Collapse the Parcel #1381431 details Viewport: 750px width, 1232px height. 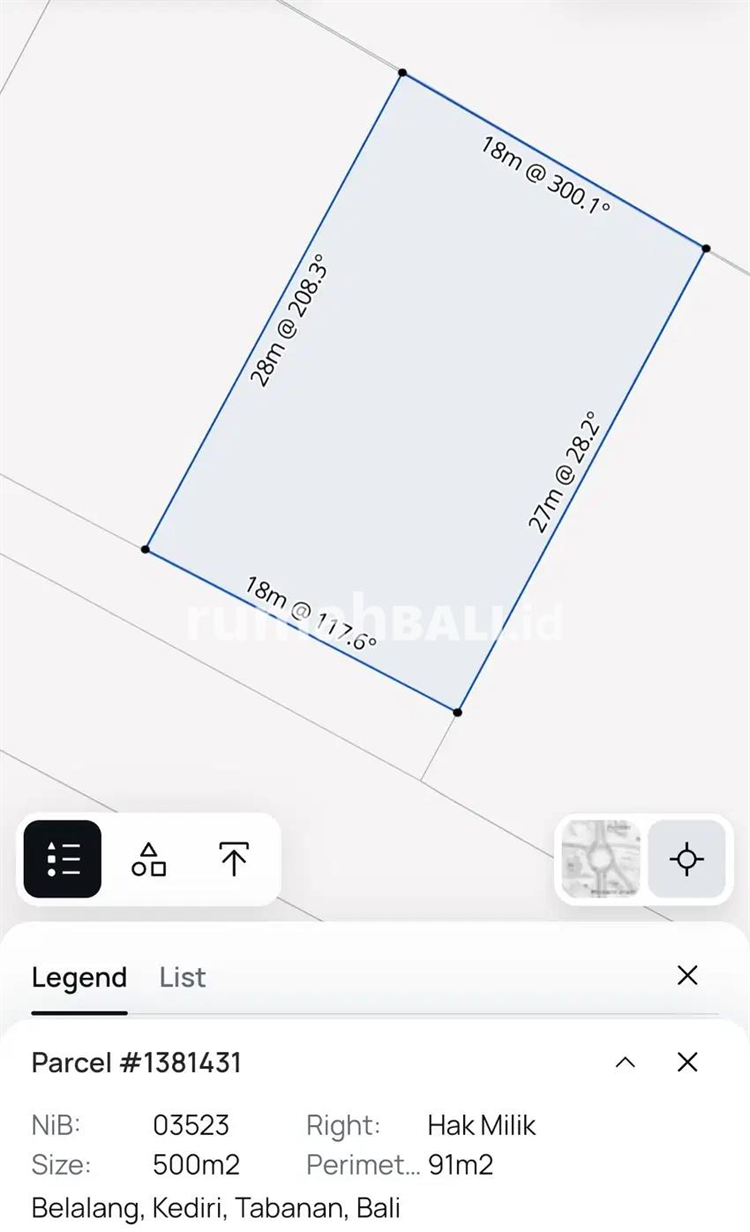point(625,1062)
